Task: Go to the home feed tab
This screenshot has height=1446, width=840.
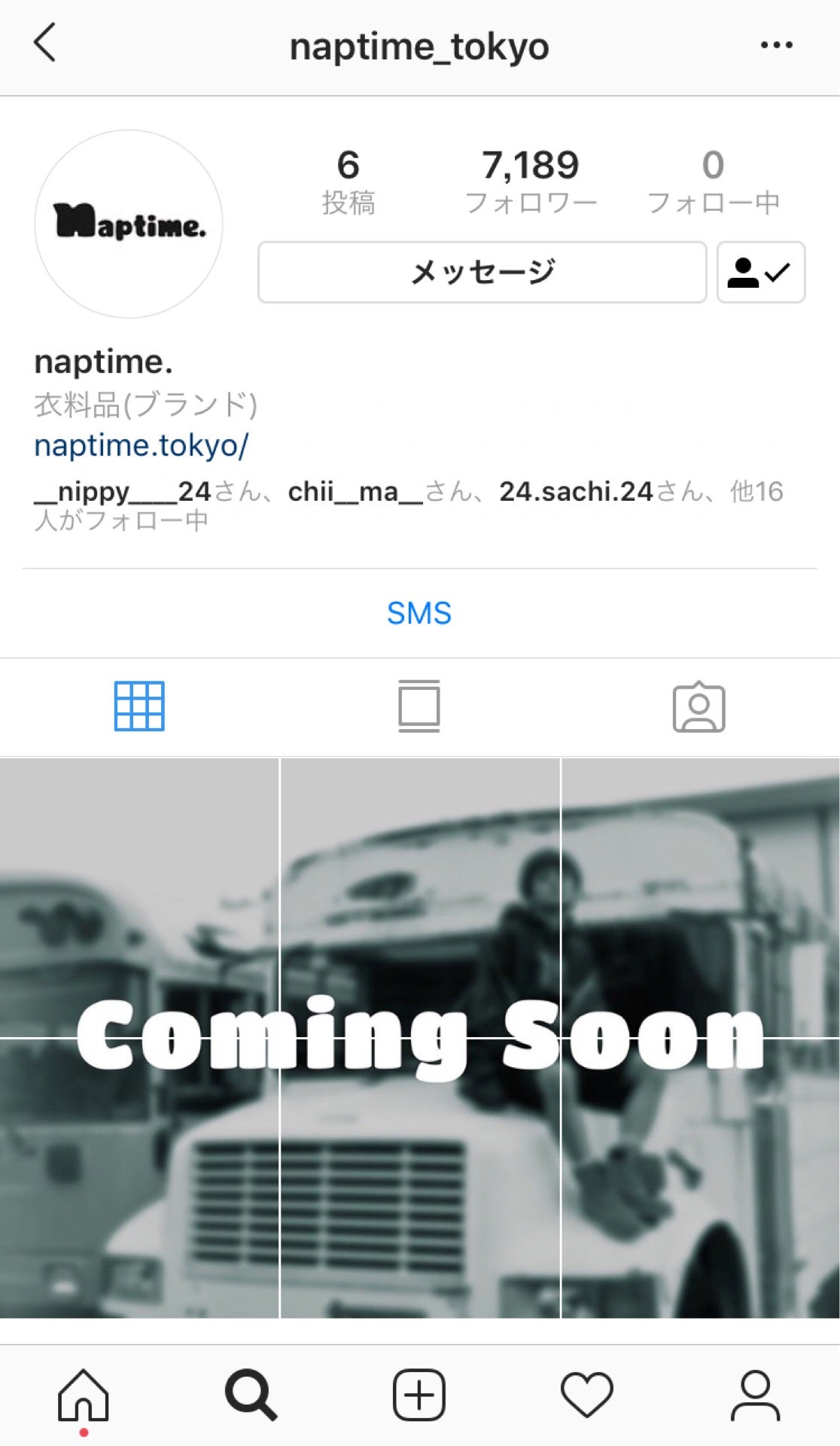Action: (x=84, y=1395)
